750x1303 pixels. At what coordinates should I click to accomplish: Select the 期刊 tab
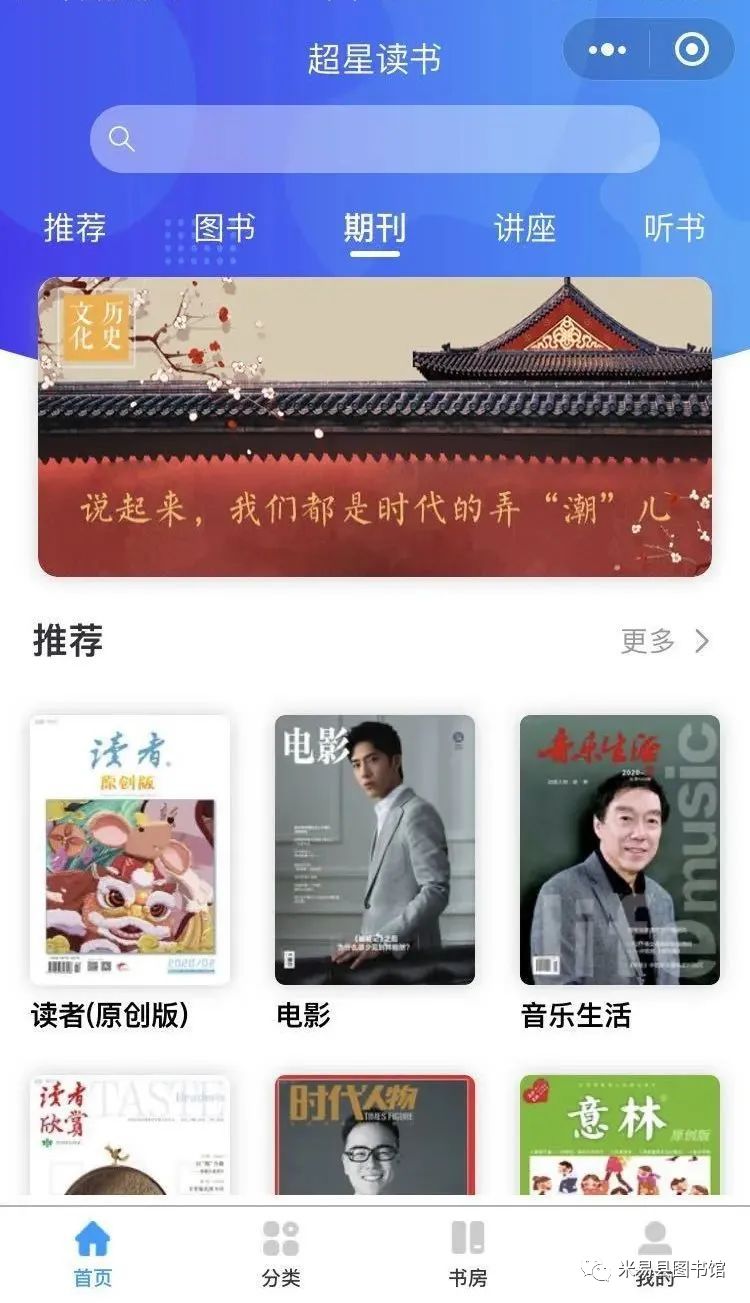pos(375,228)
